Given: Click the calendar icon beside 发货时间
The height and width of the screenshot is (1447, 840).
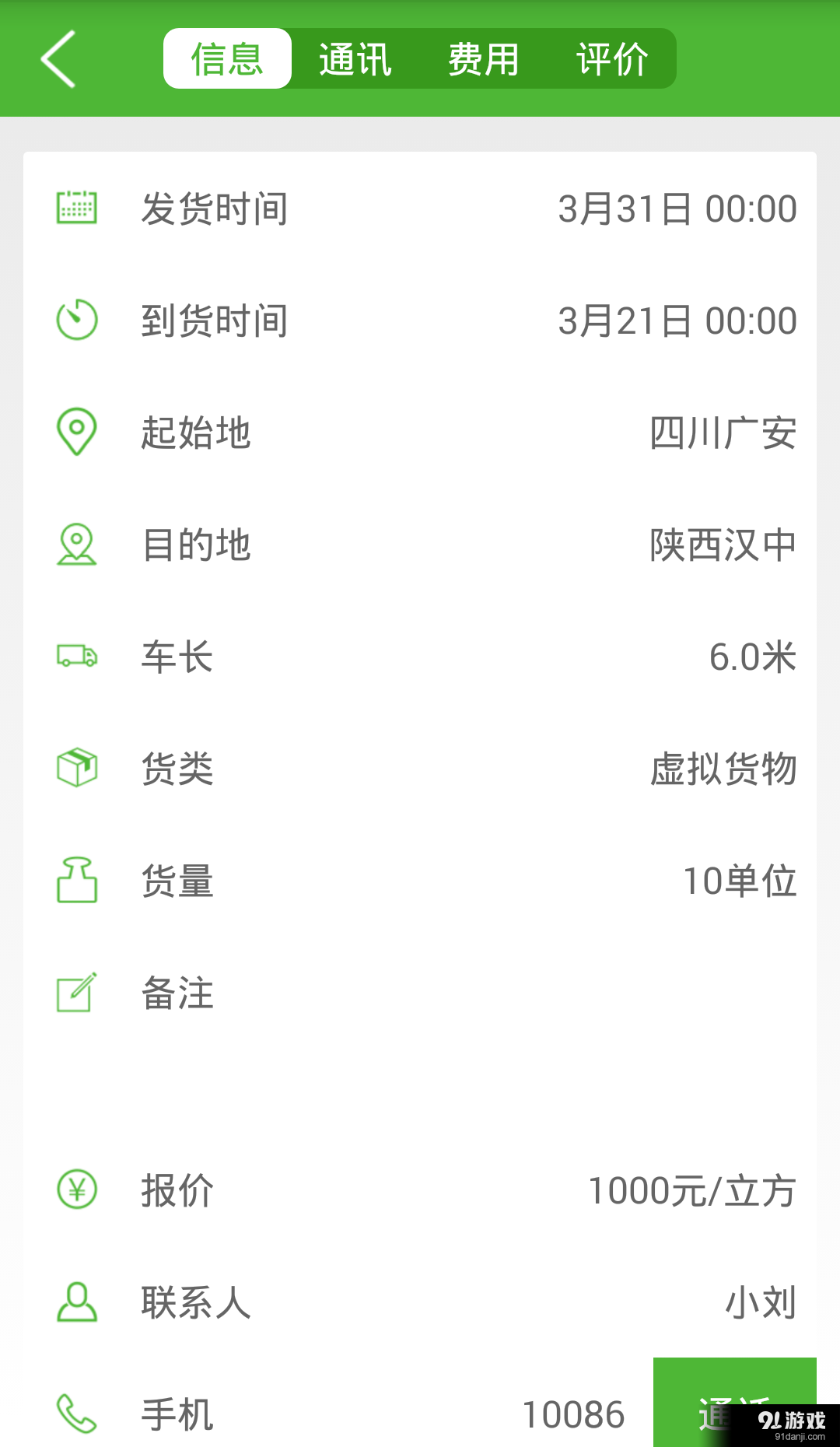Looking at the screenshot, I should [x=76, y=205].
